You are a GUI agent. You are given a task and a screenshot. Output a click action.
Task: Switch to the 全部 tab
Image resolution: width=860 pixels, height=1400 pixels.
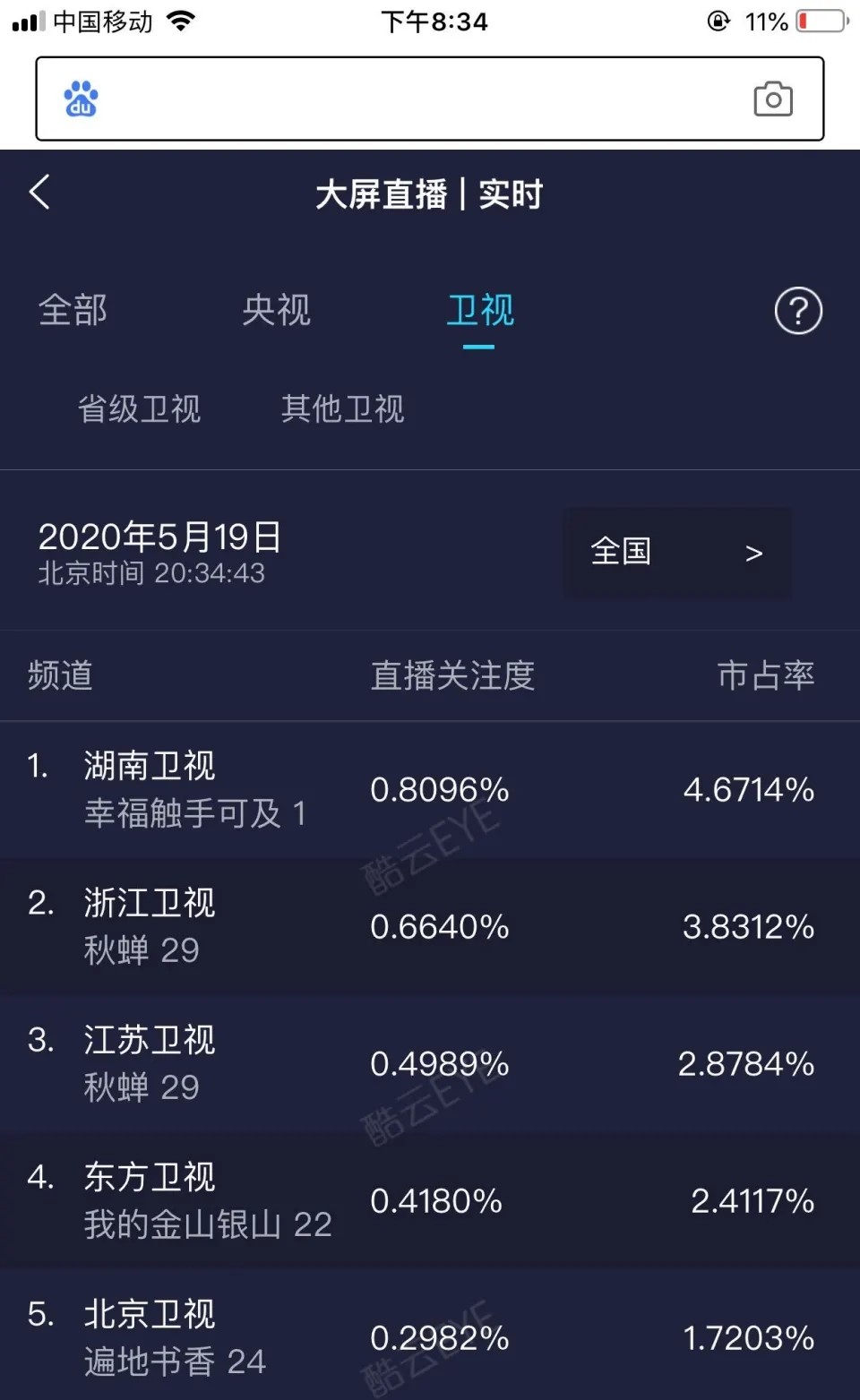click(73, 311)
